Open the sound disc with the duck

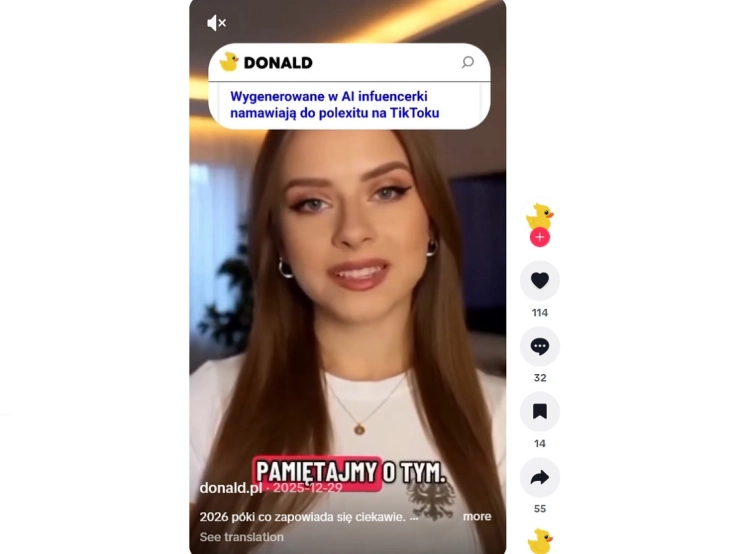(540, 541)
